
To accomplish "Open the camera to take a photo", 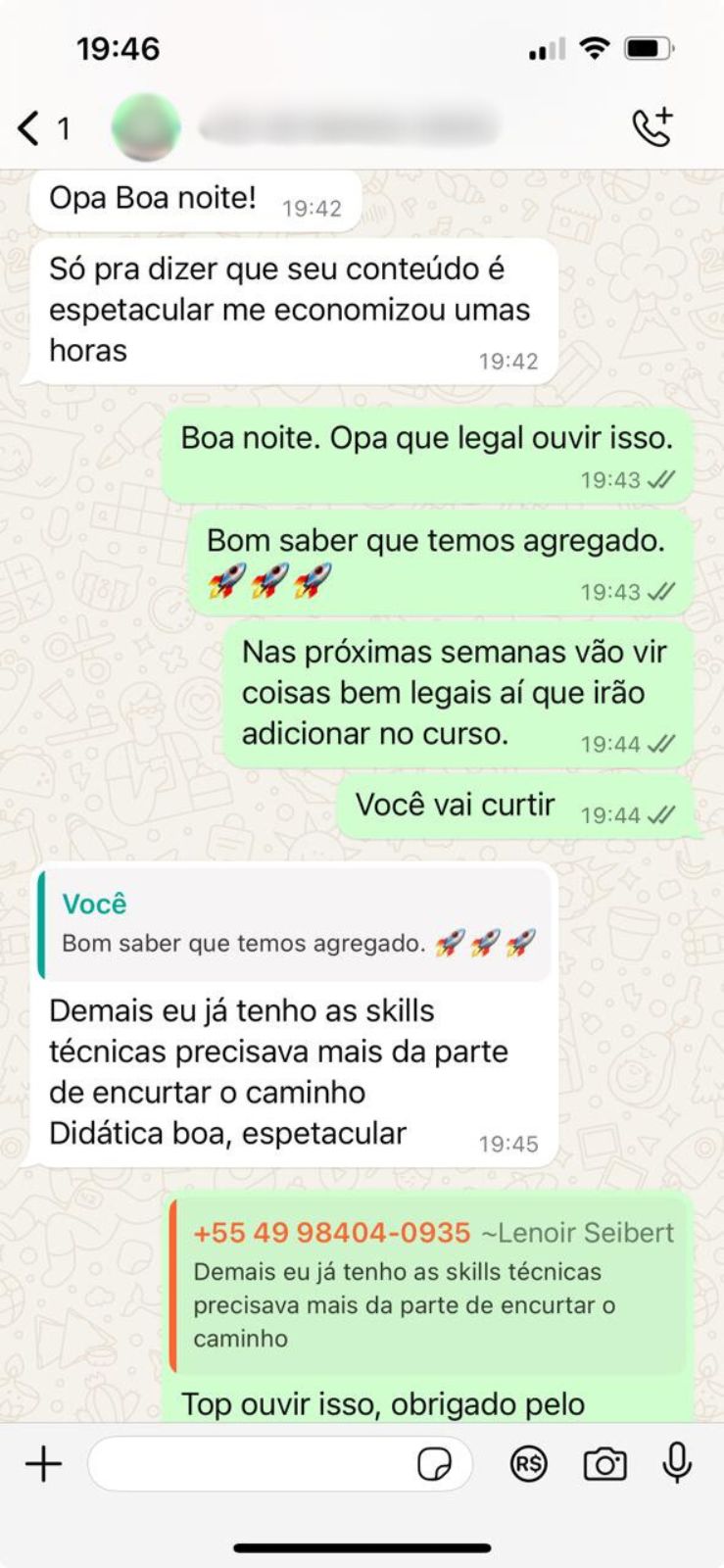I will point(604,1465).
